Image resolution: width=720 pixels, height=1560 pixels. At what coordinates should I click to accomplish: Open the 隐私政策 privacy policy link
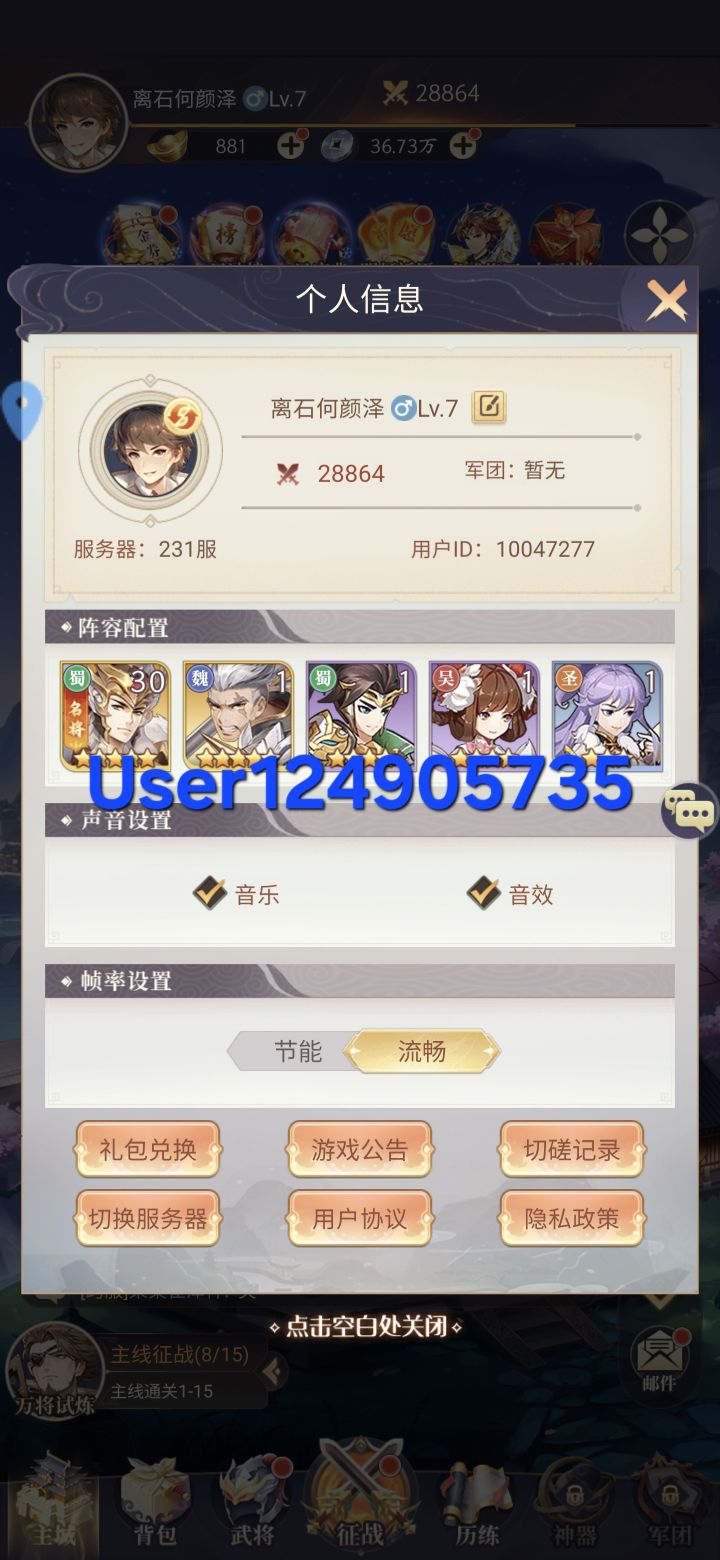(x=571, y=1219)
